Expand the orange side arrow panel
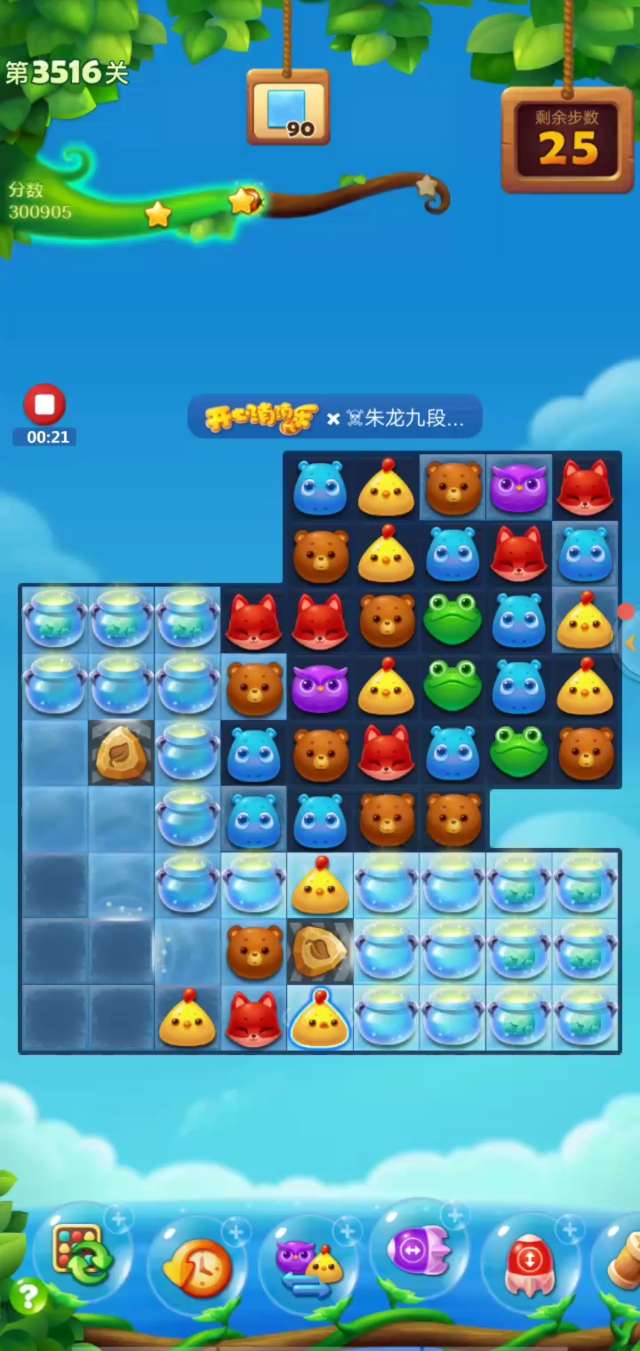Screen dimensions: 640x1351 tap(631, 643)
